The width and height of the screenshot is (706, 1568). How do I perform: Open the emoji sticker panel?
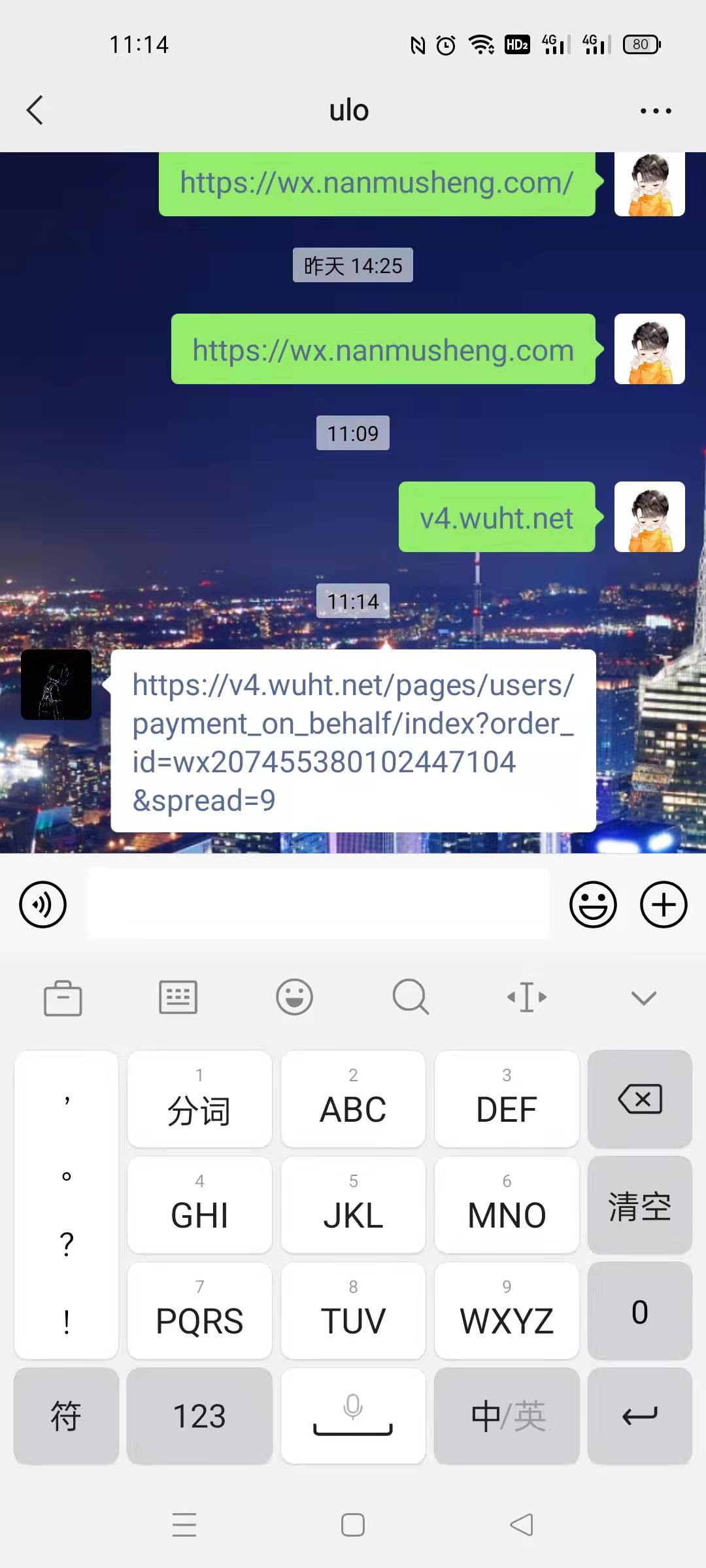[x=593, y=905]
